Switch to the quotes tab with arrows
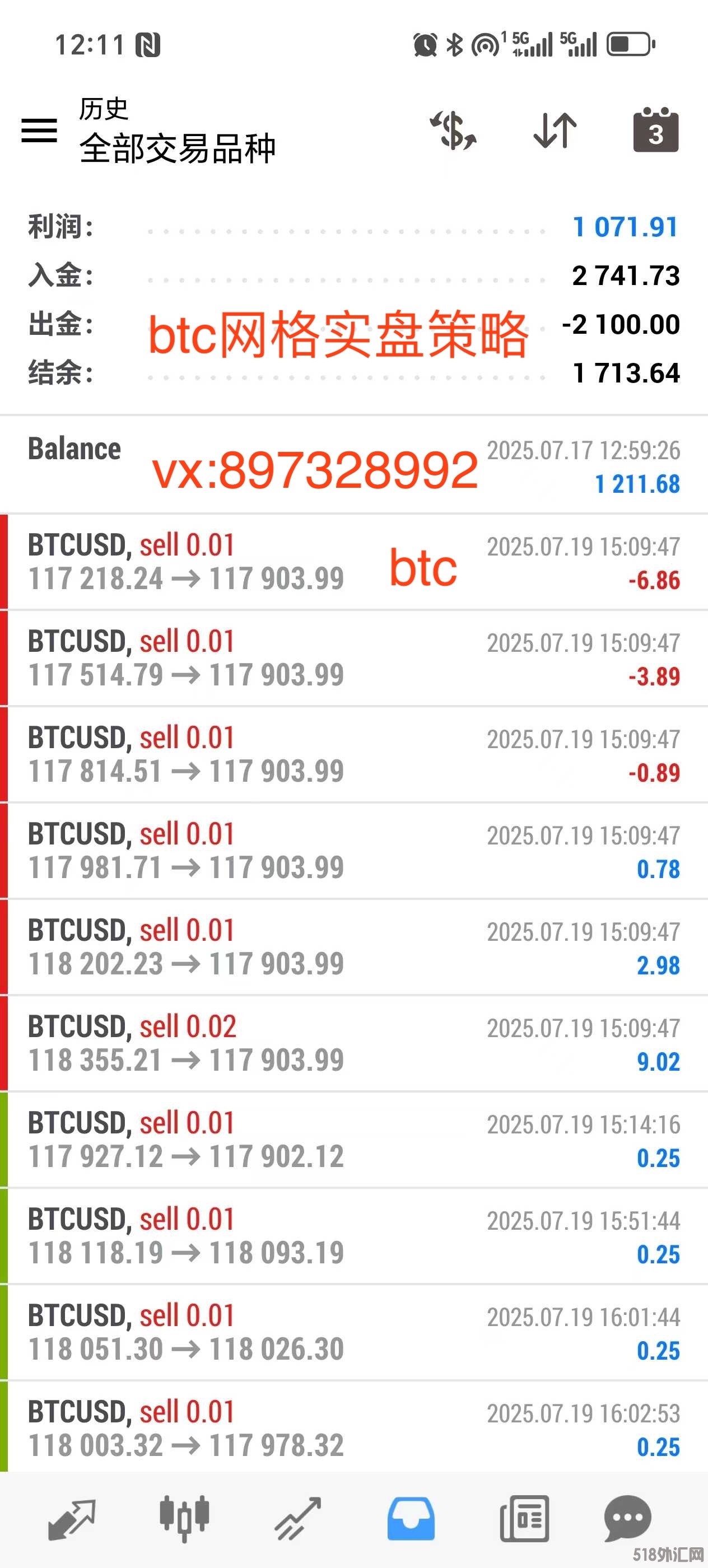Image resolution: width=708 pixels, height=1568 pixels. click(72, 1519)
